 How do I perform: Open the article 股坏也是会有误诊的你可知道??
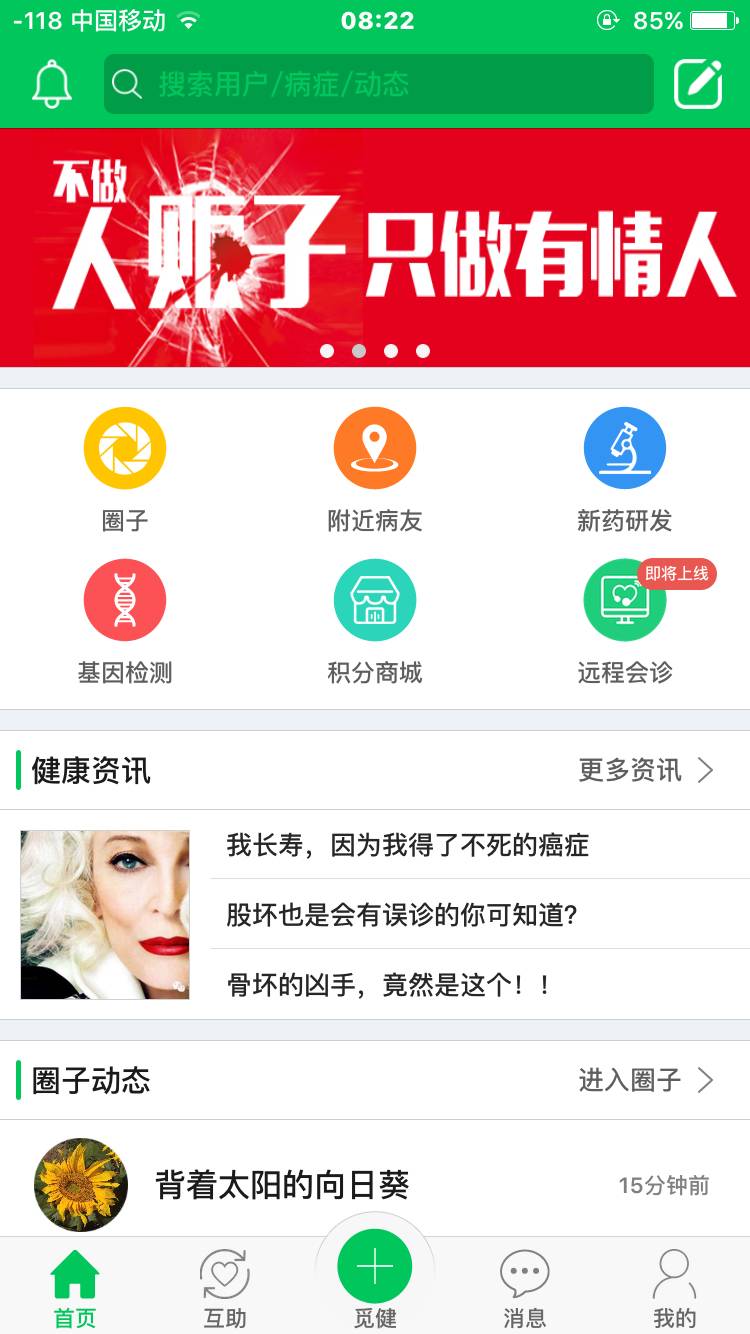402,915
